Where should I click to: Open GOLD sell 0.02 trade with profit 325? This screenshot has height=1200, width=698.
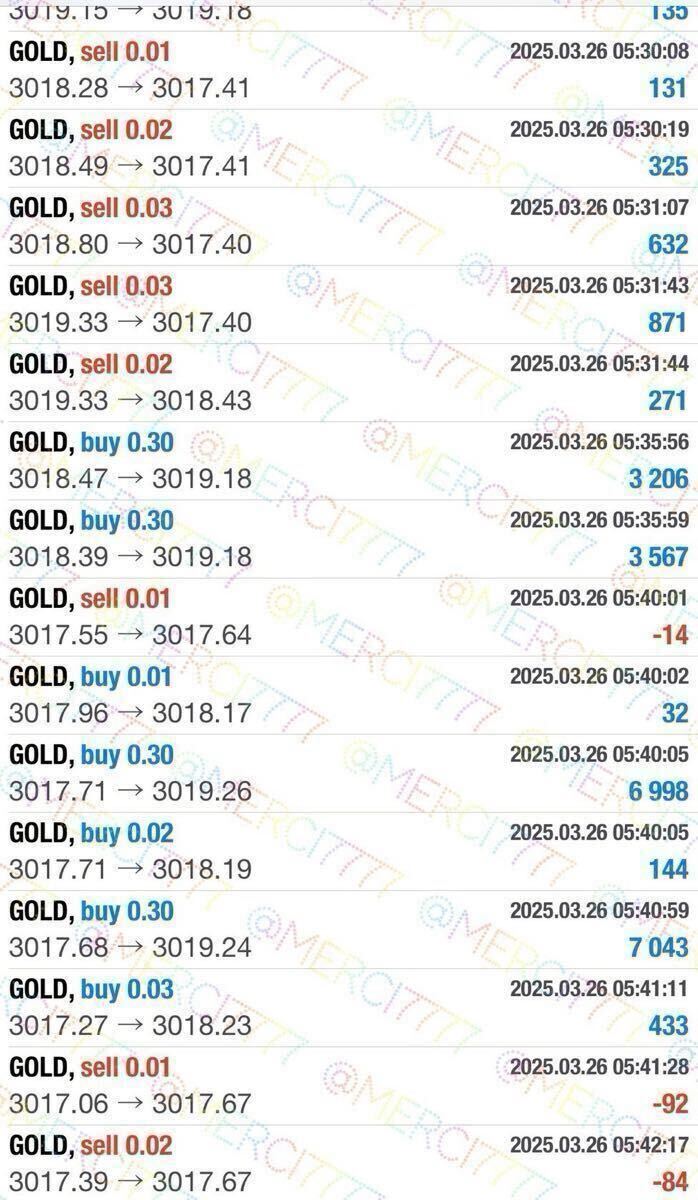[349, 148]
